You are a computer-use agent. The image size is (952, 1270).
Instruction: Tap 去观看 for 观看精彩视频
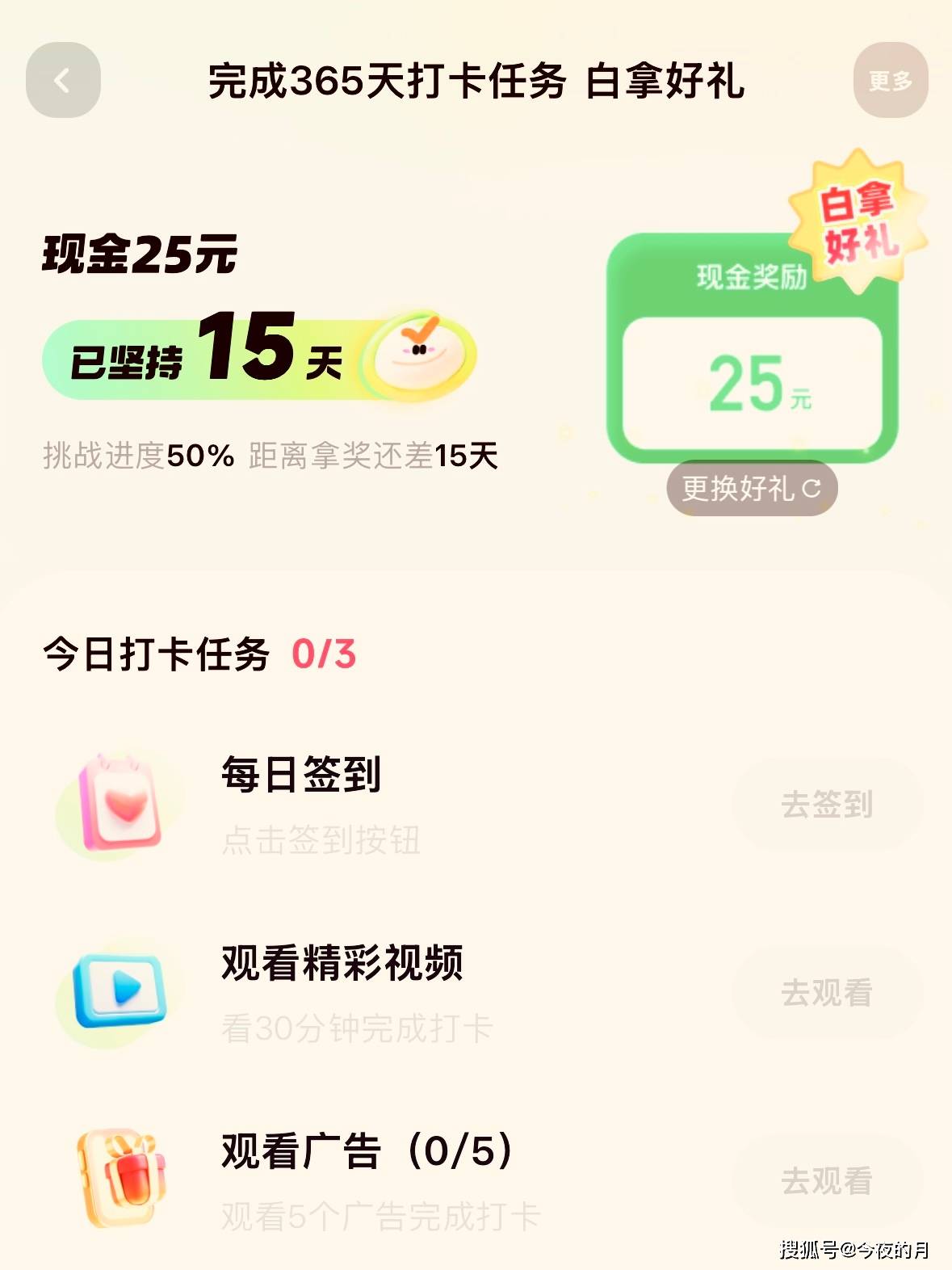click(x=827, y=993)
